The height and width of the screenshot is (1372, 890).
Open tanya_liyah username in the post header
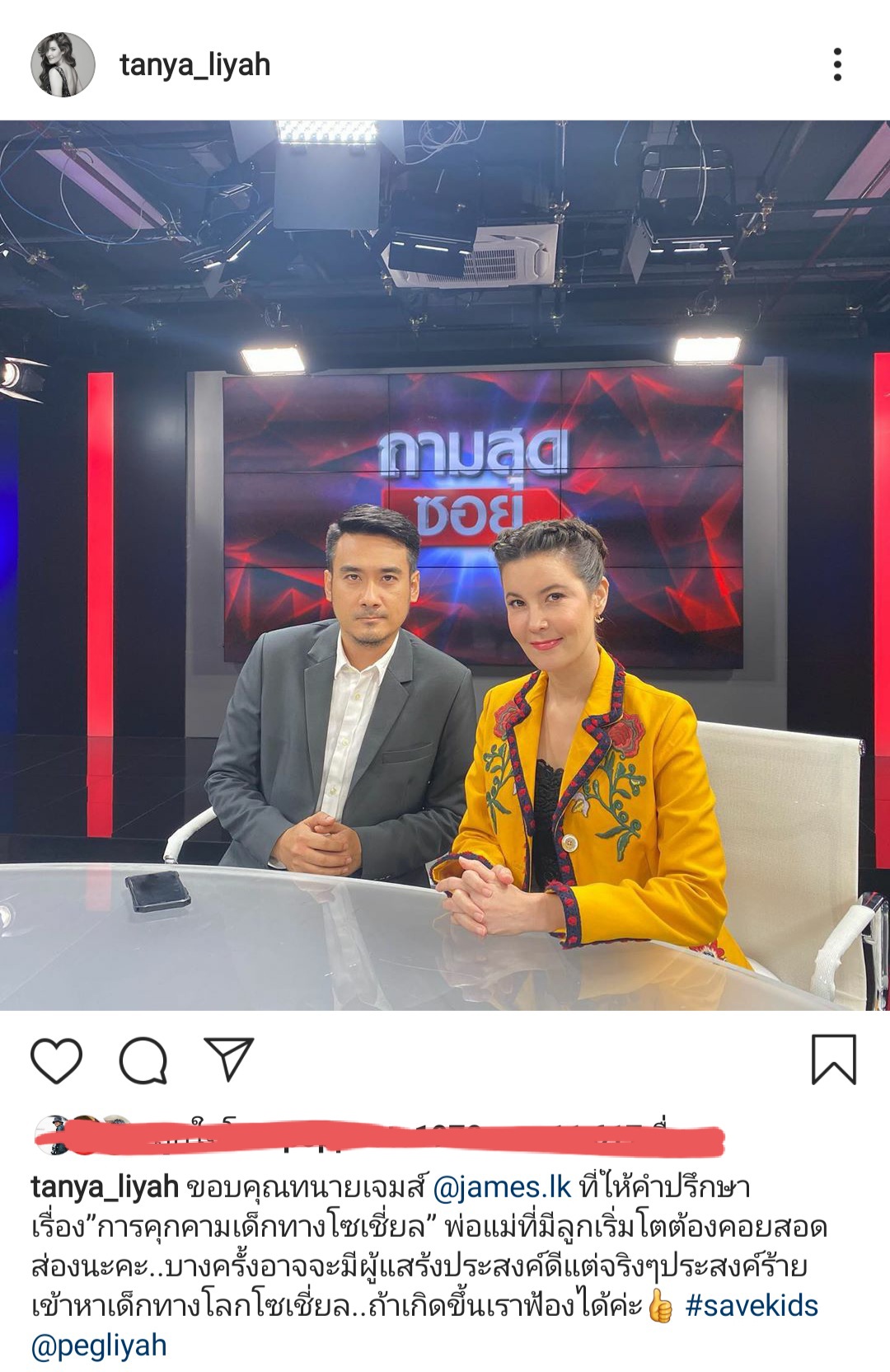click(x=194, y=64)
